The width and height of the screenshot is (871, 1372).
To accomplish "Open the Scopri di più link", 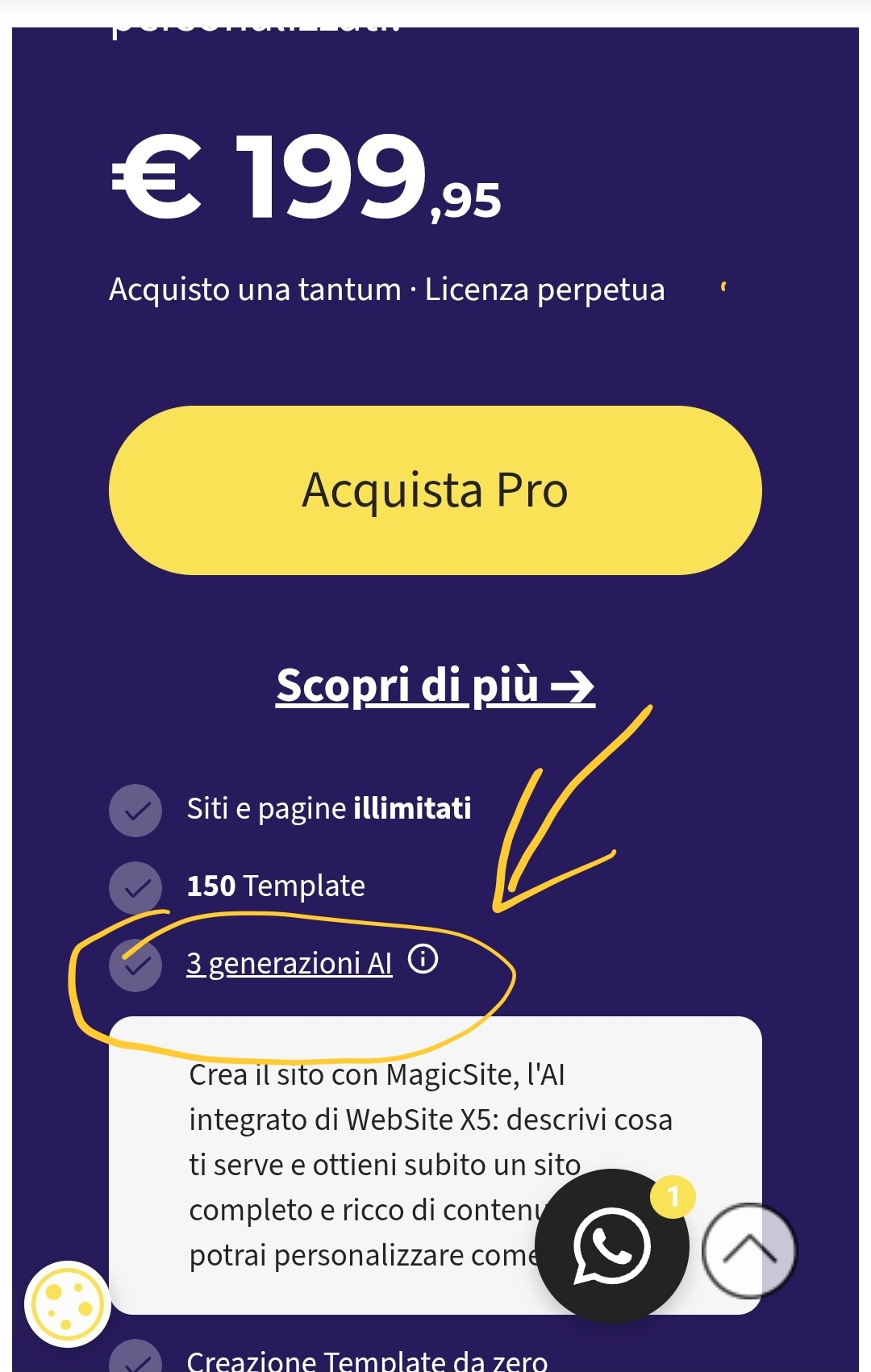I will click(x=435, y=686).
